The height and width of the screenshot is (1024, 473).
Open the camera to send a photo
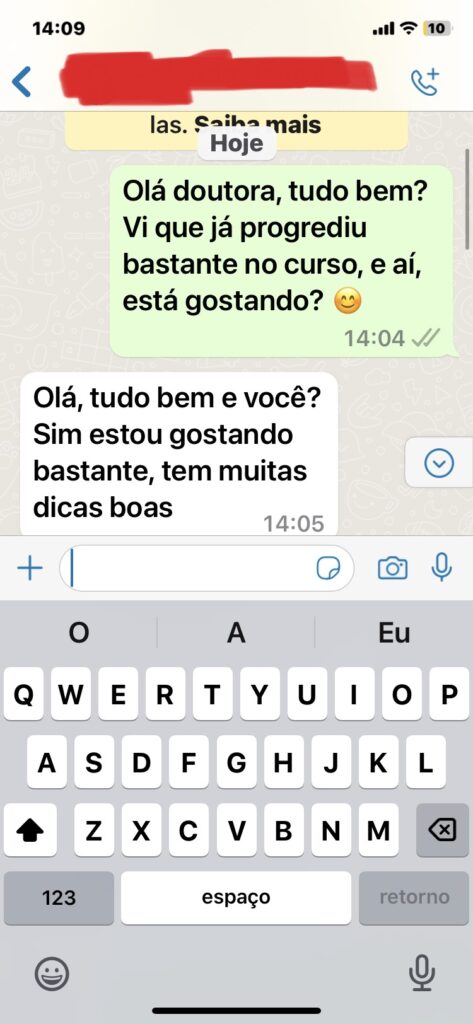392,568
